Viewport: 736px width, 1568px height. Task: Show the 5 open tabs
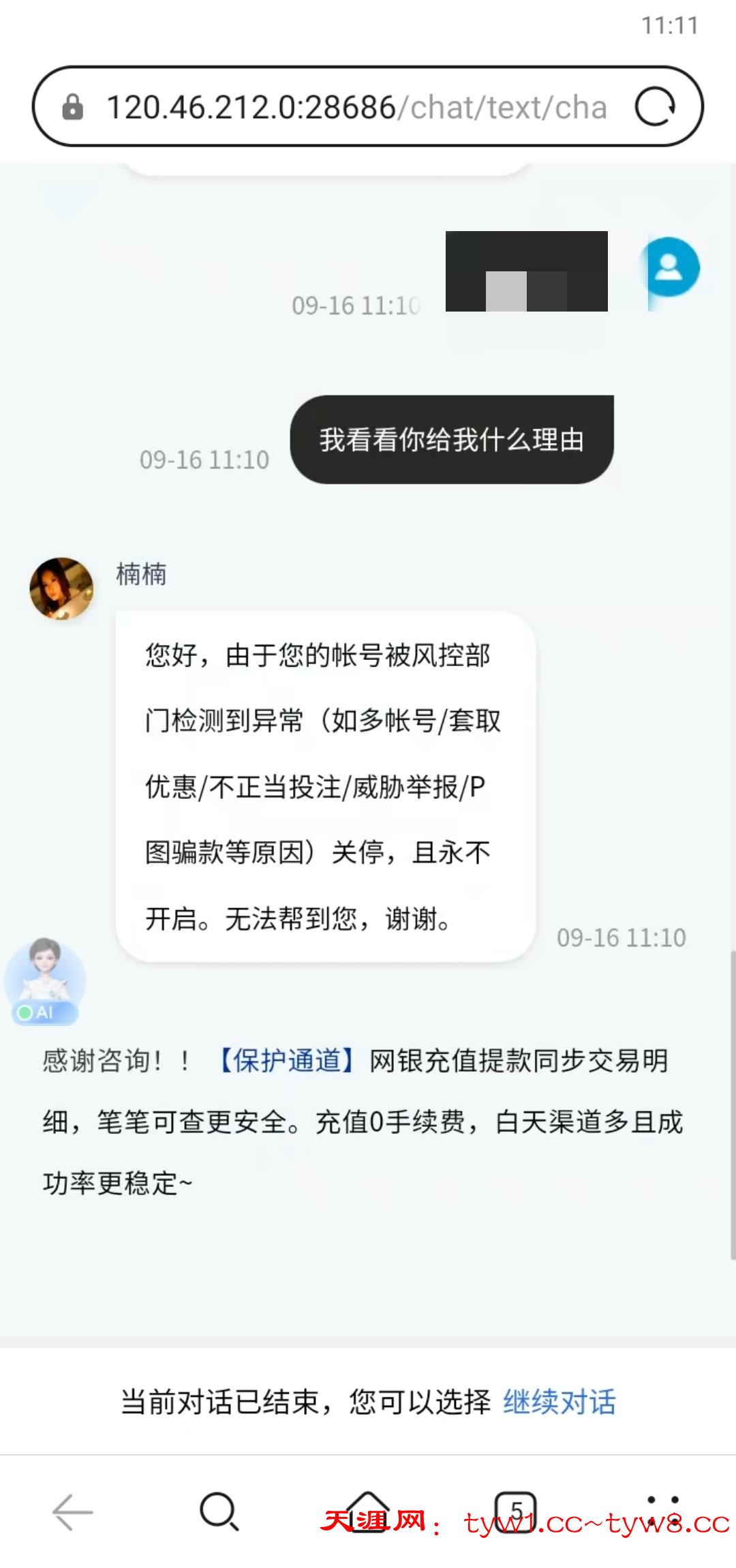[x=515, y=1511]
